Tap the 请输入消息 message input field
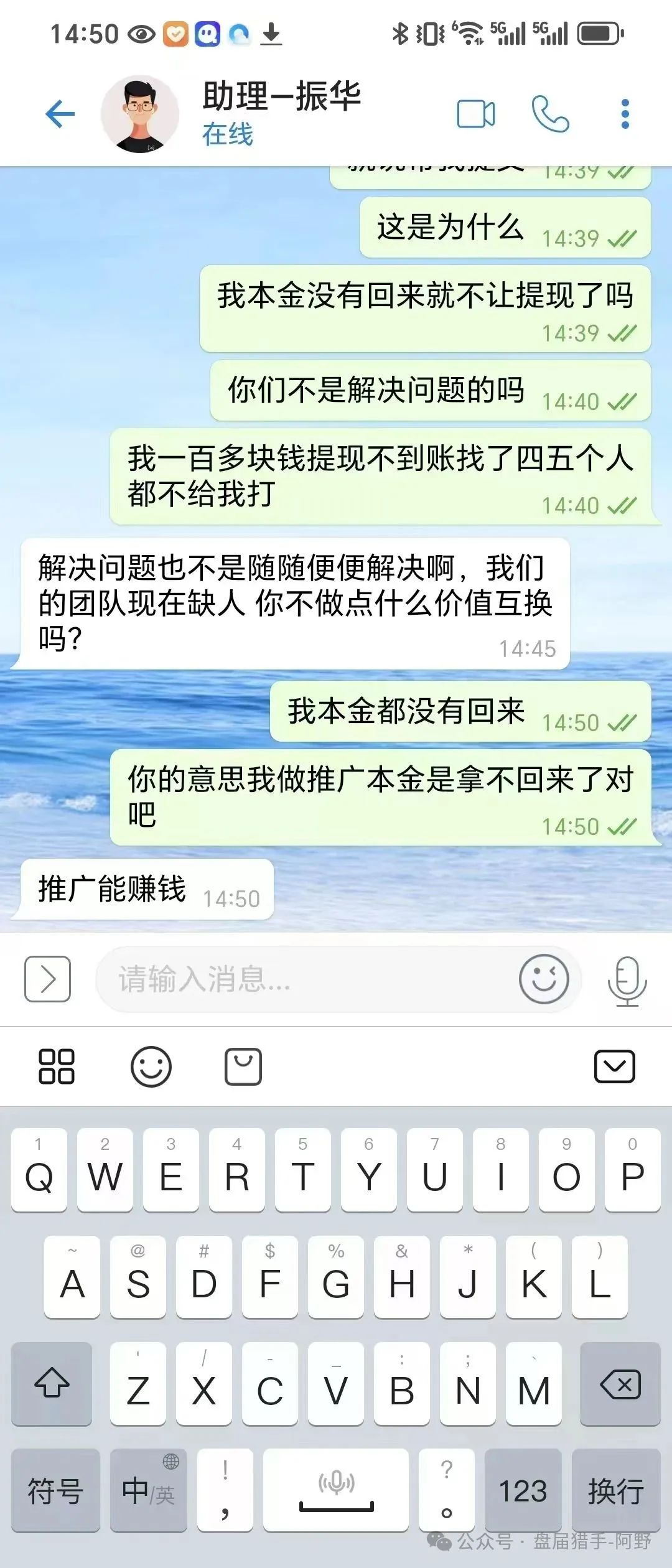The width and height of the screenshot is (672, 1568). point(305,979)
